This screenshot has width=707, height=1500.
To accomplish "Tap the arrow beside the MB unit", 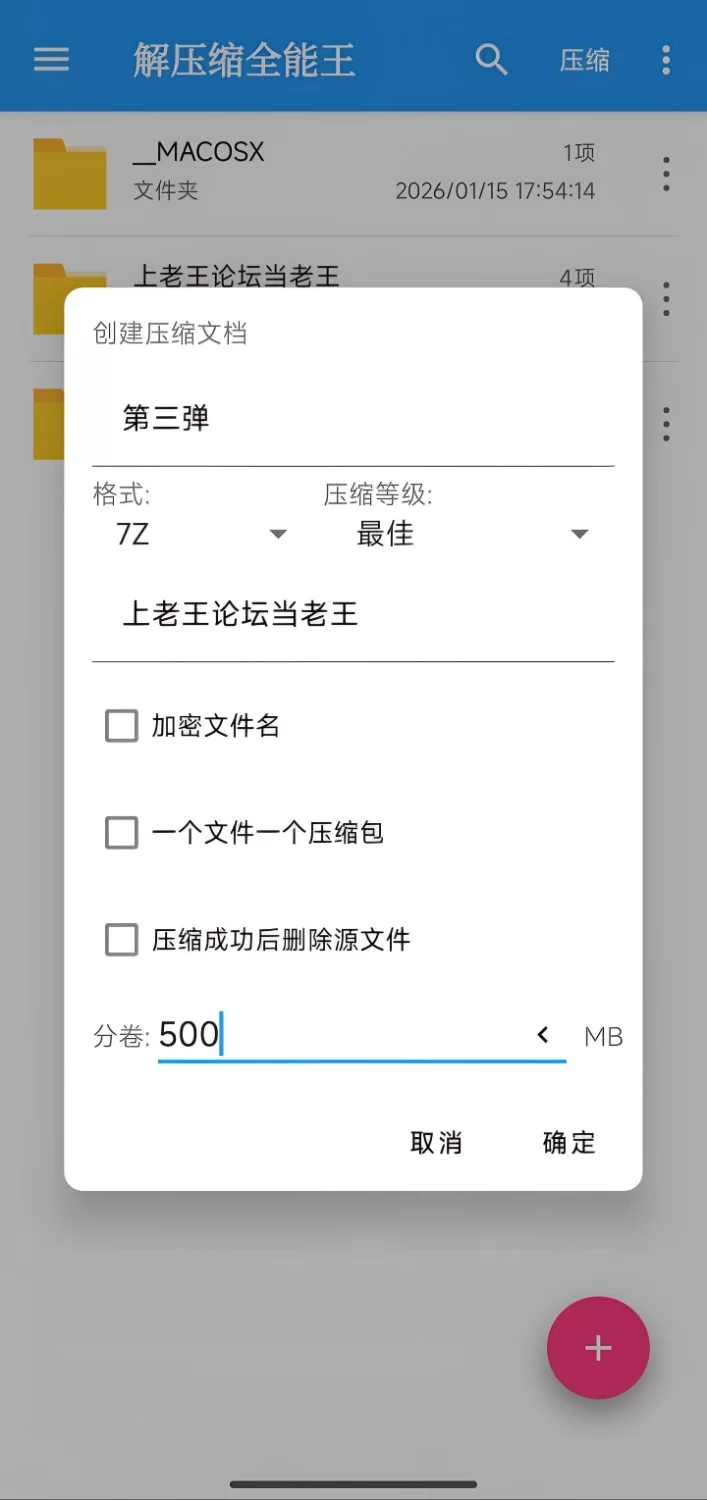I will (543, 1035).
